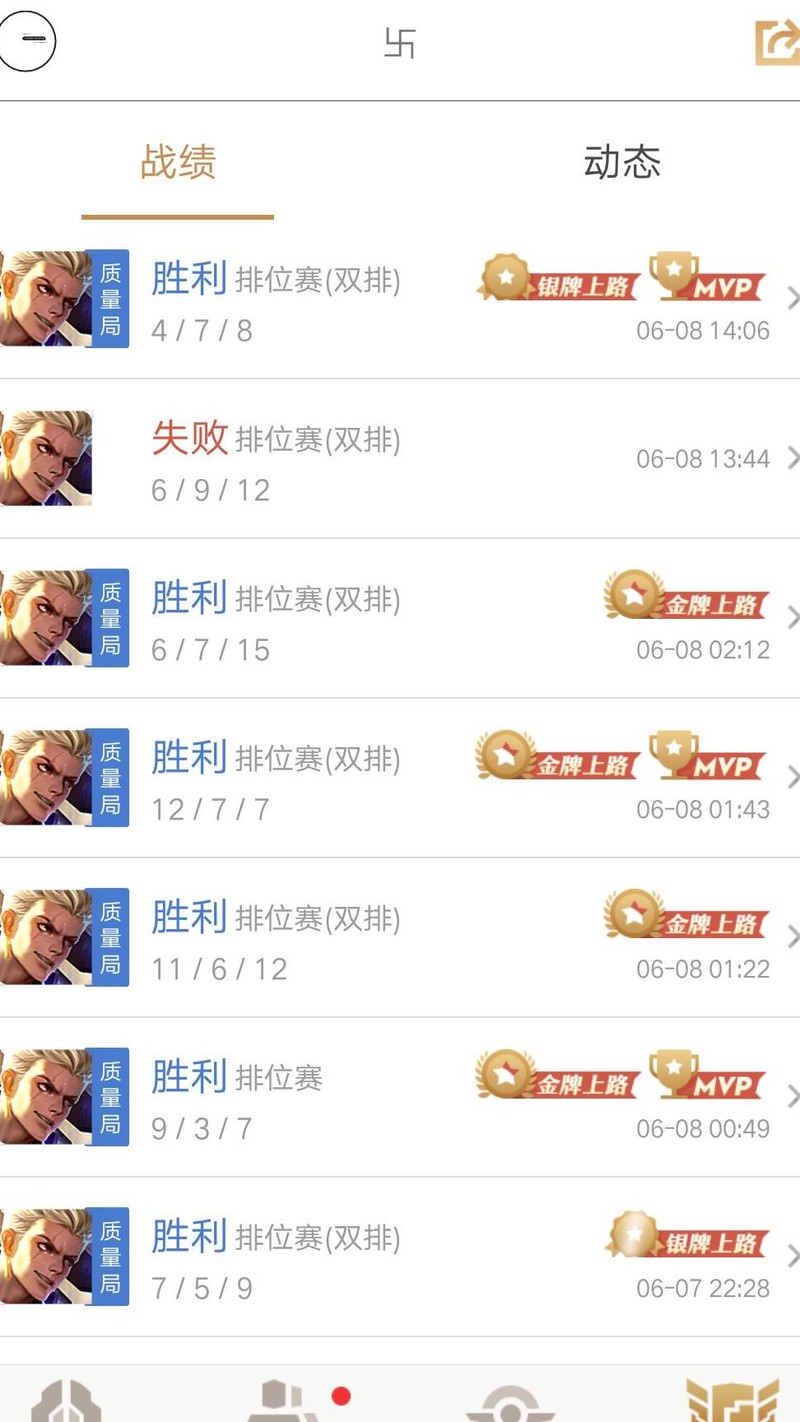Viewport: 800px width, 1422px height.
Task: Open the 9/3/7 match from 06-08 00:49
Action: pos(400,1098)
